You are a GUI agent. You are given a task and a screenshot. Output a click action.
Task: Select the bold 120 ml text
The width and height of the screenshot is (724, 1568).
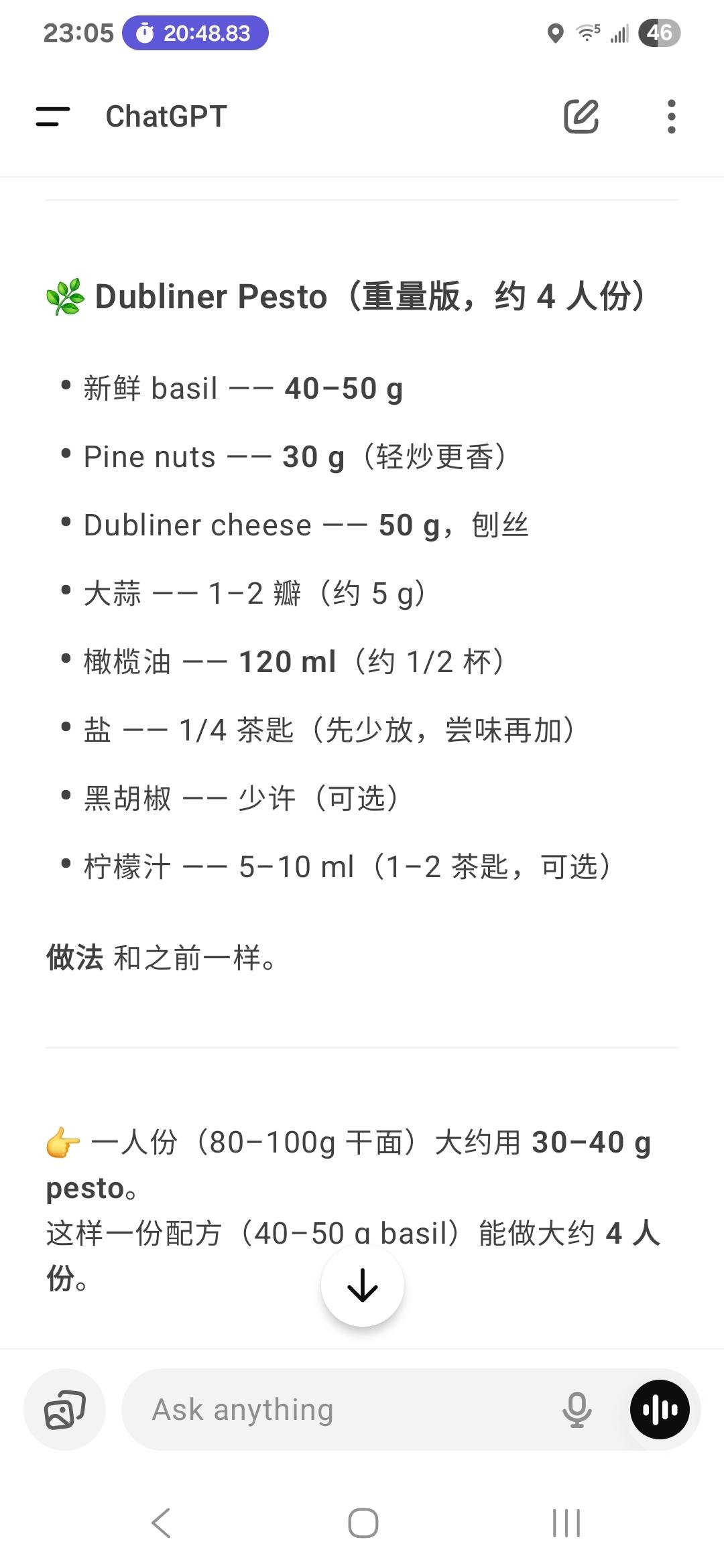(287, 662)
